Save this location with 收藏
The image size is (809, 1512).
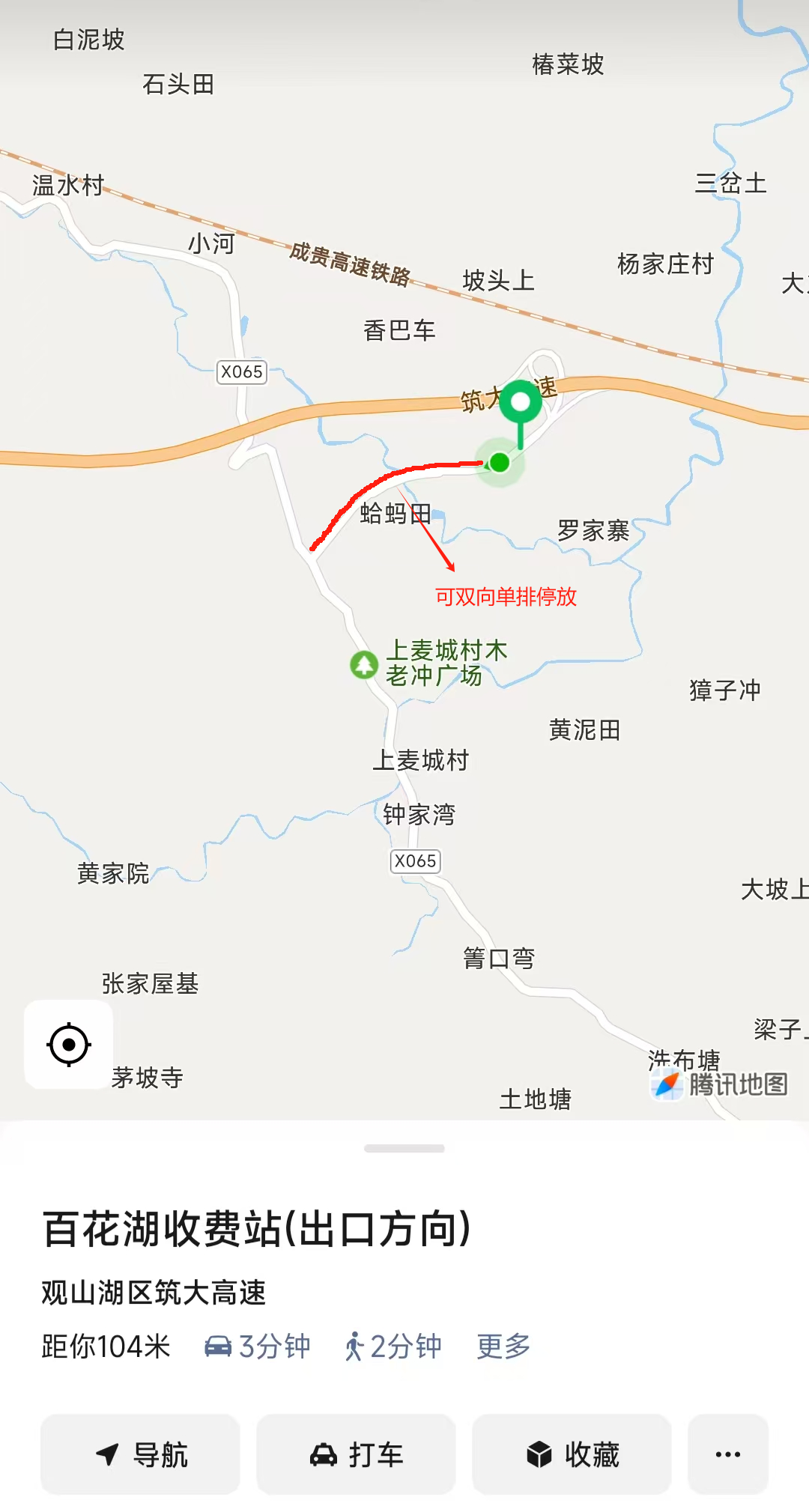[x=572, y=1454]
